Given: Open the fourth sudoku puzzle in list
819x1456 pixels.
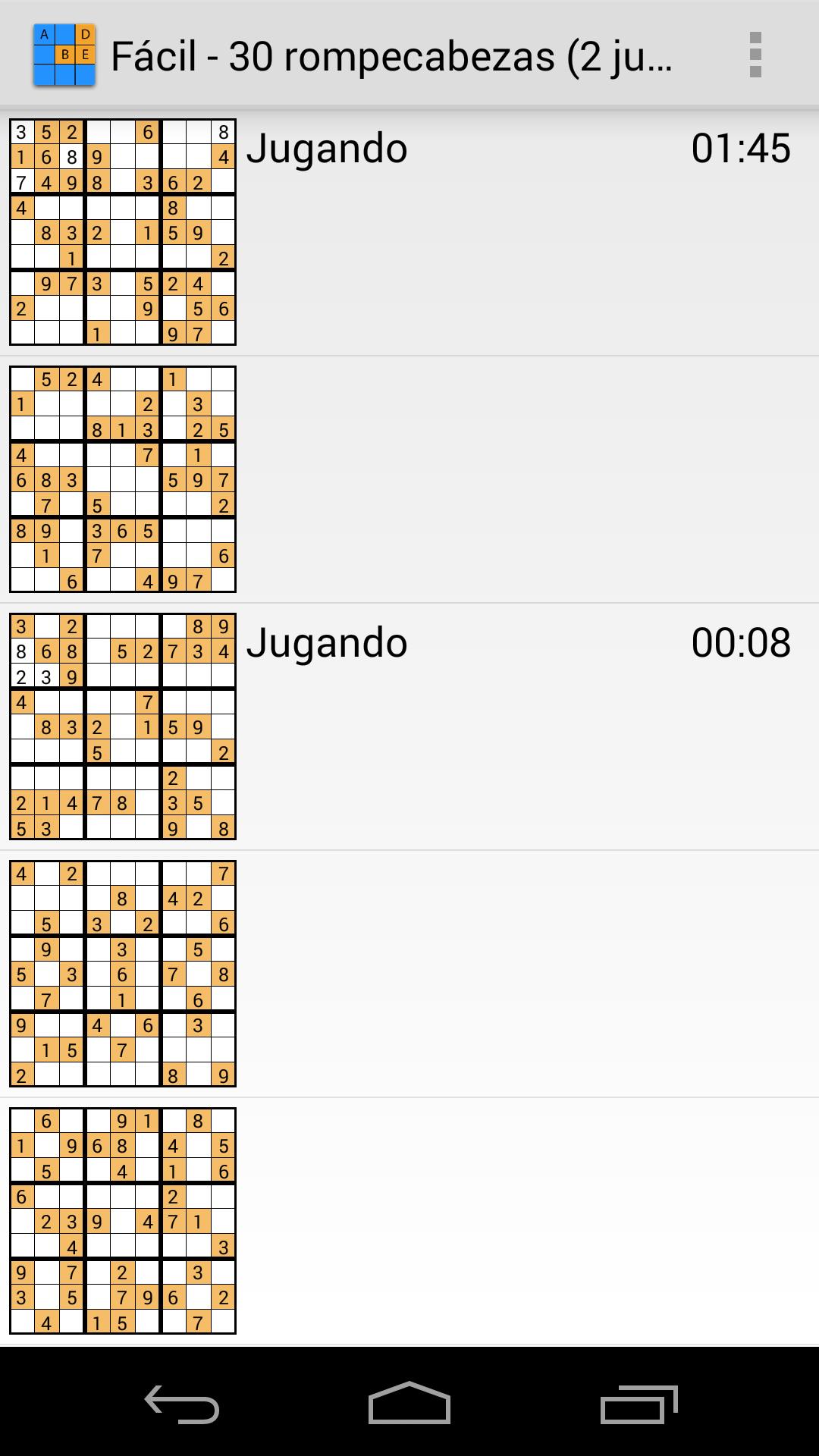Looking at the screenshot, I should click(x=409, y=974).
